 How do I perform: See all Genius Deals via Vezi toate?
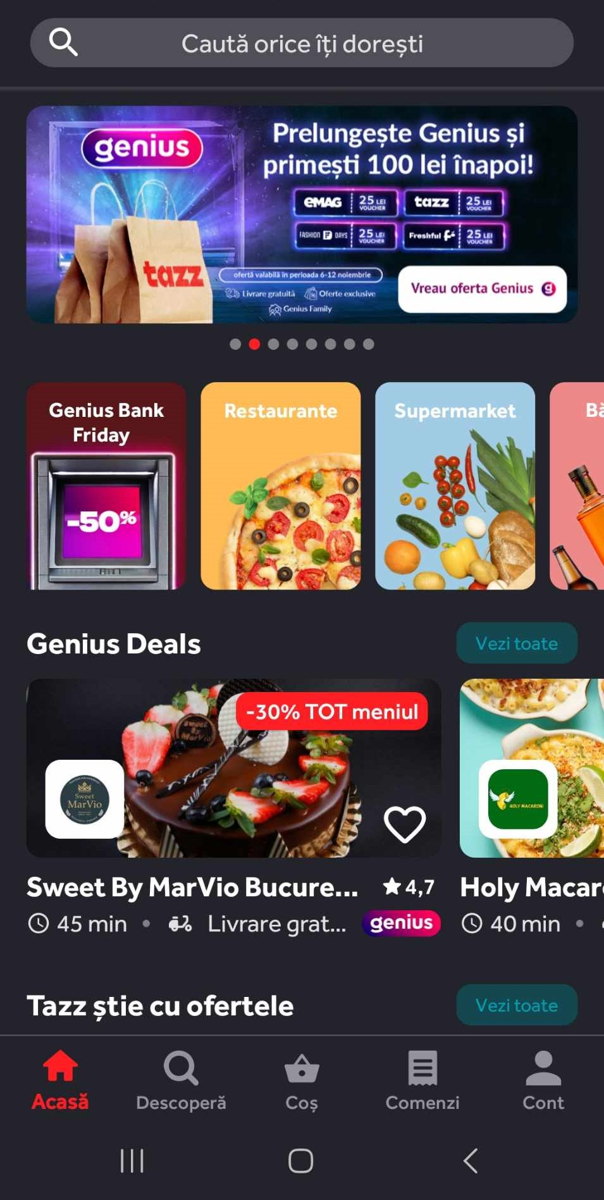pos(517,643)
